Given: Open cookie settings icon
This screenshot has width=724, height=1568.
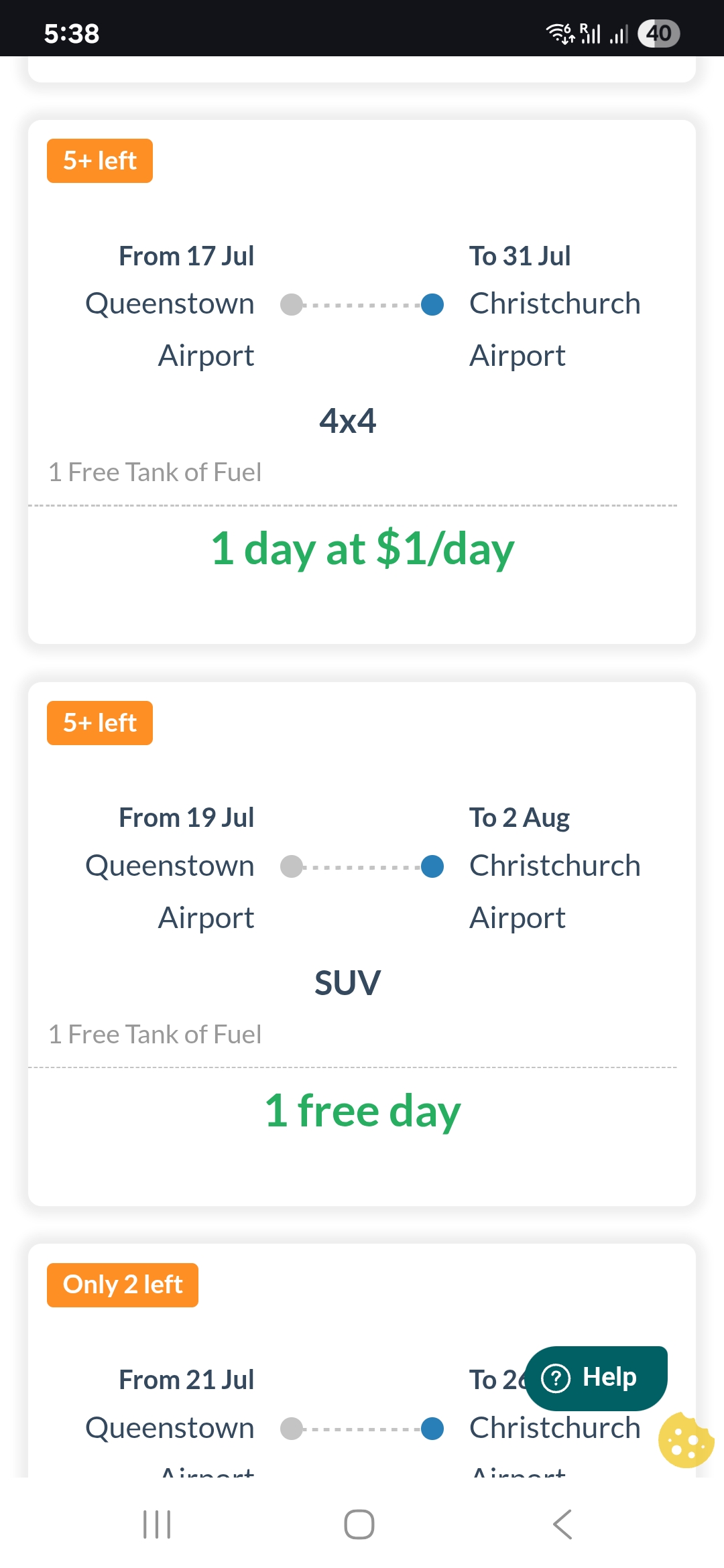Looking at the screenshot, I should (685, 1441).
